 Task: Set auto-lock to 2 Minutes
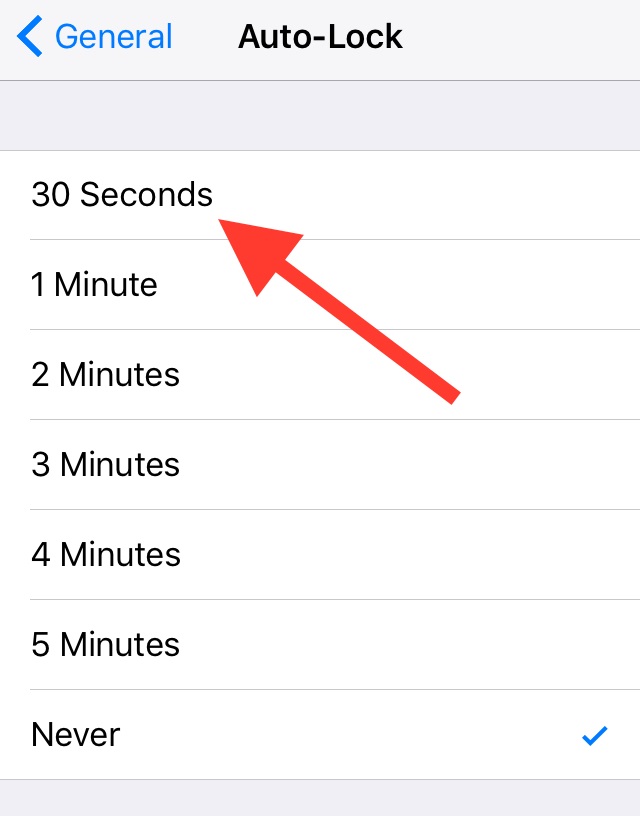pyautogui.click(x=106, y=375)
